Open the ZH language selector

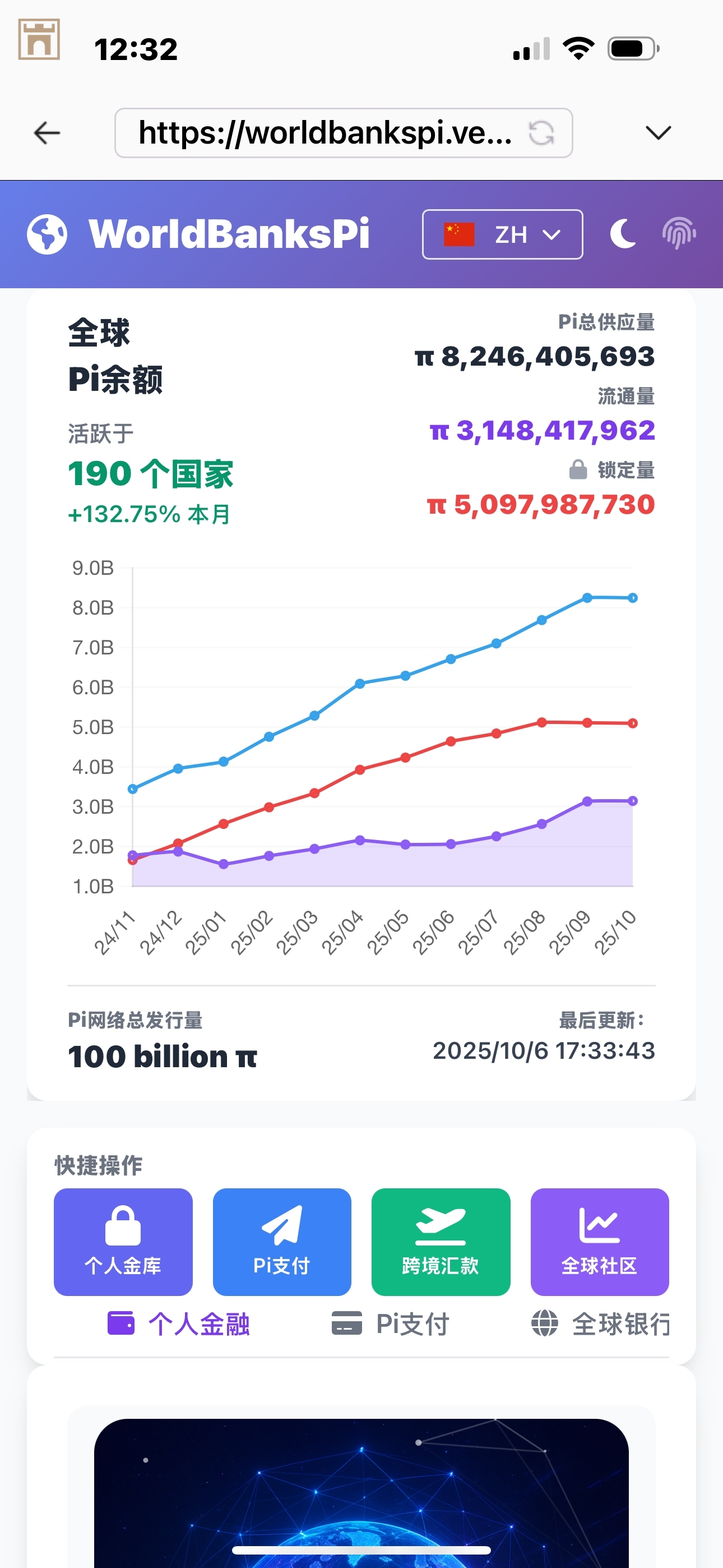(502, 234)
